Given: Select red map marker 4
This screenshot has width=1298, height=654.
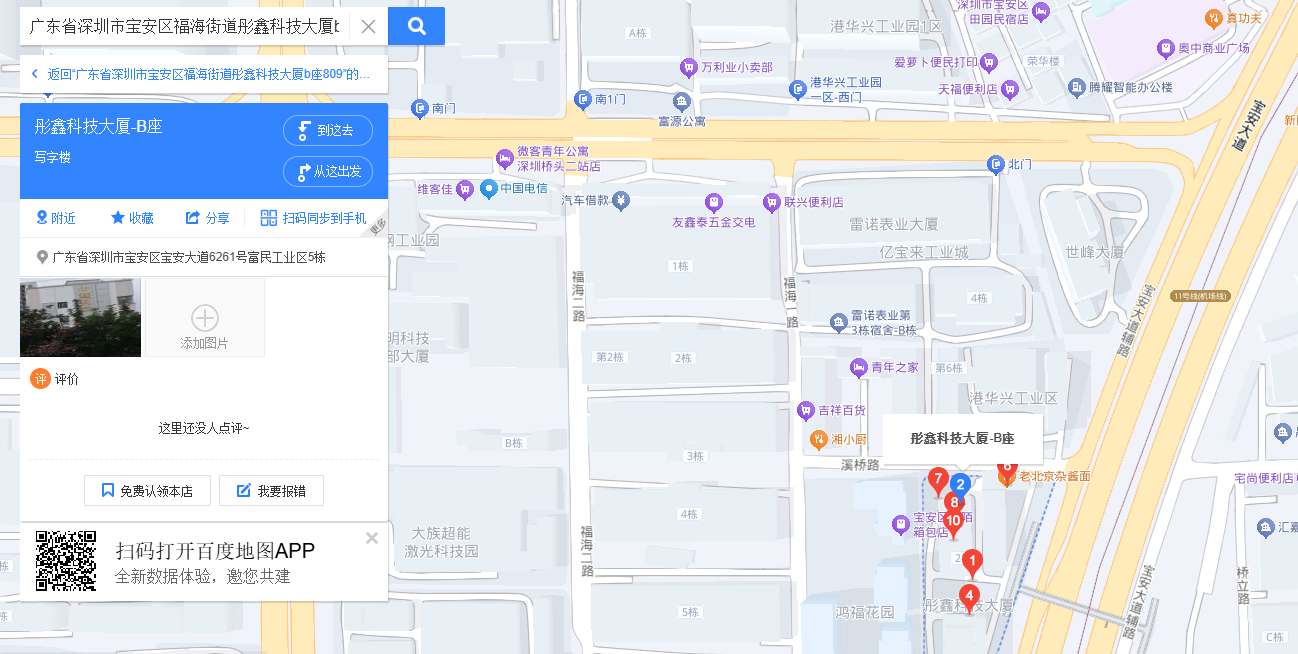Looking at the screenshot, I should tap(968, 596).
